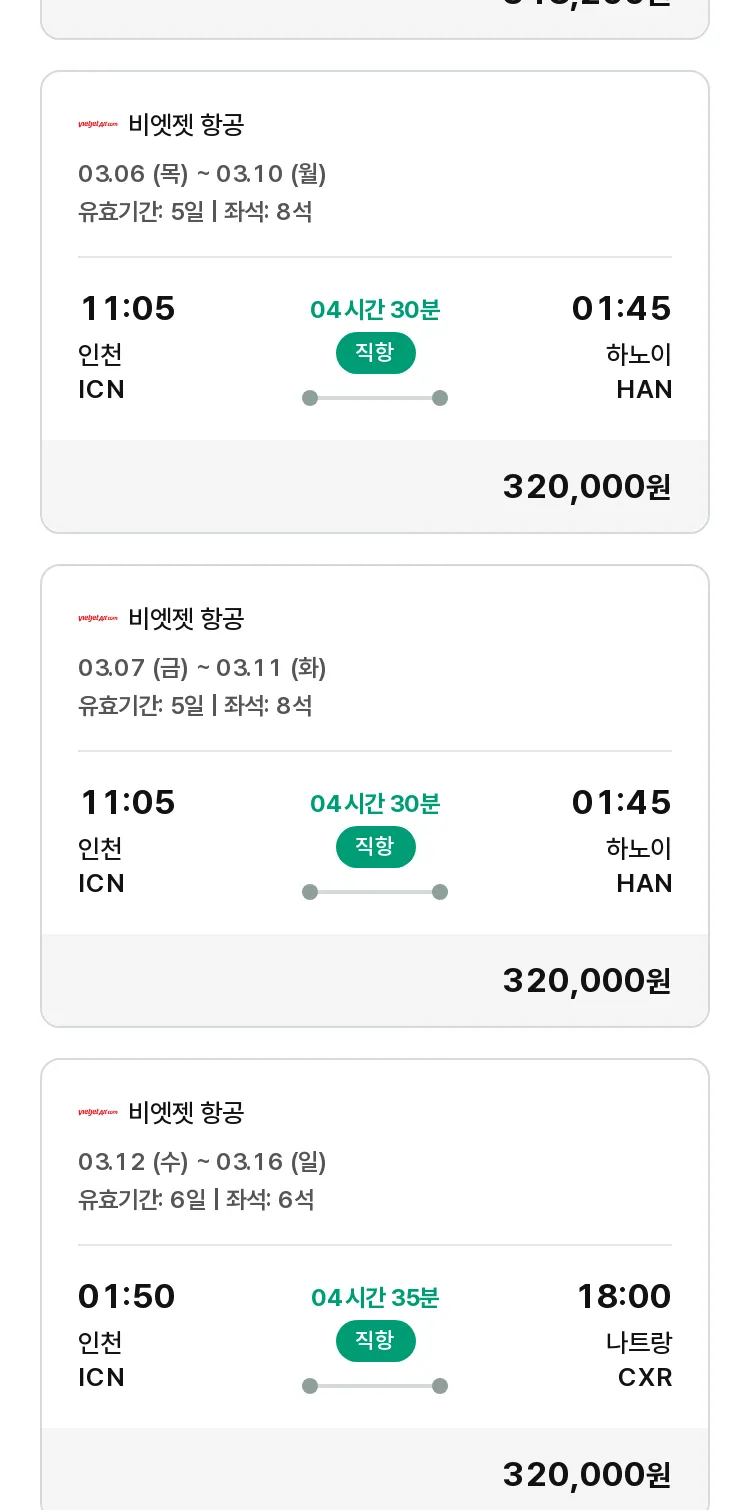Open the 03.12 (수) Nha Trang flight card
The width and height of the screenshot is (750, 1510).
375,1284
